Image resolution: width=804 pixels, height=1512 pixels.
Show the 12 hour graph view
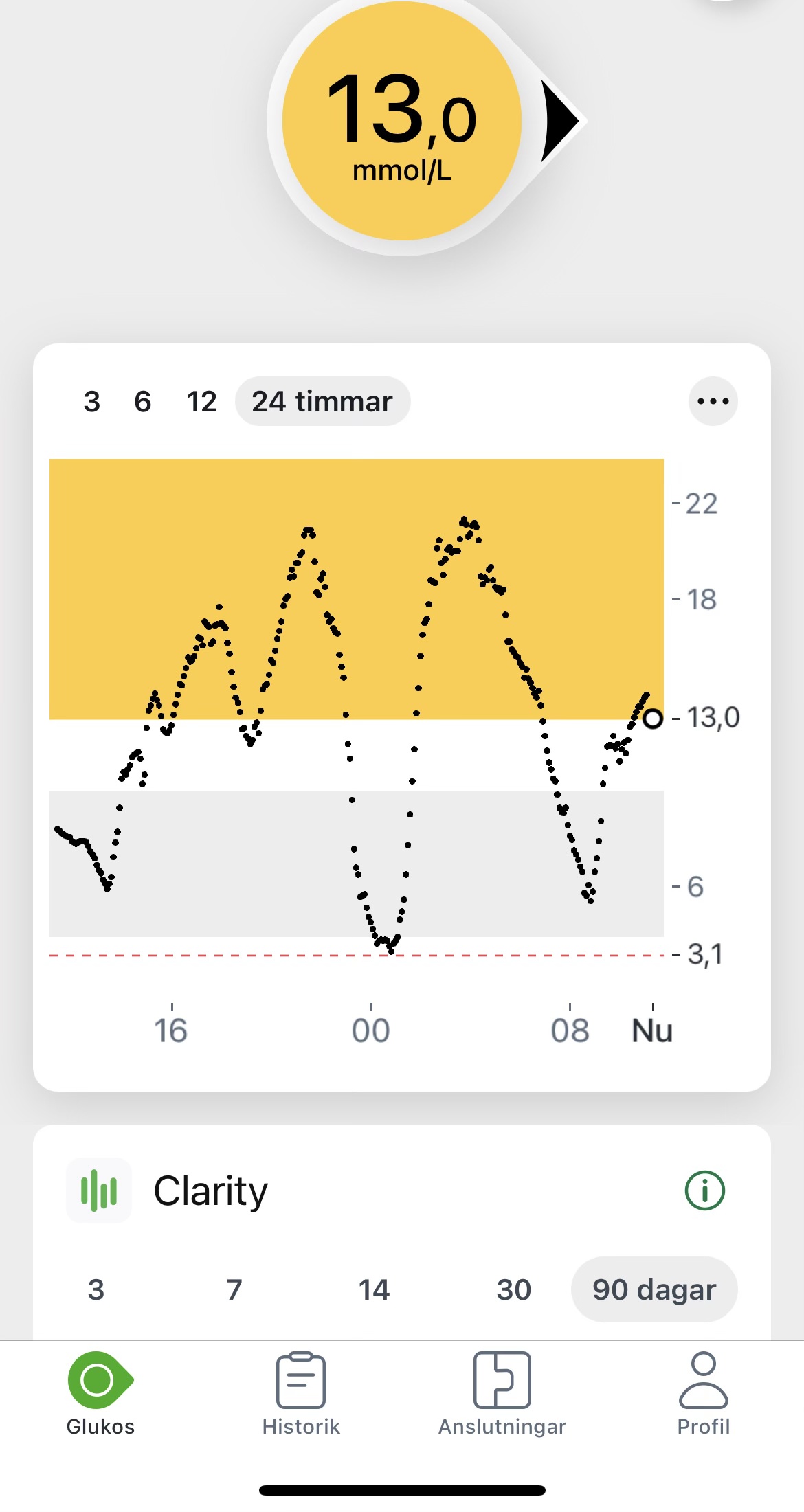(201, 402)
